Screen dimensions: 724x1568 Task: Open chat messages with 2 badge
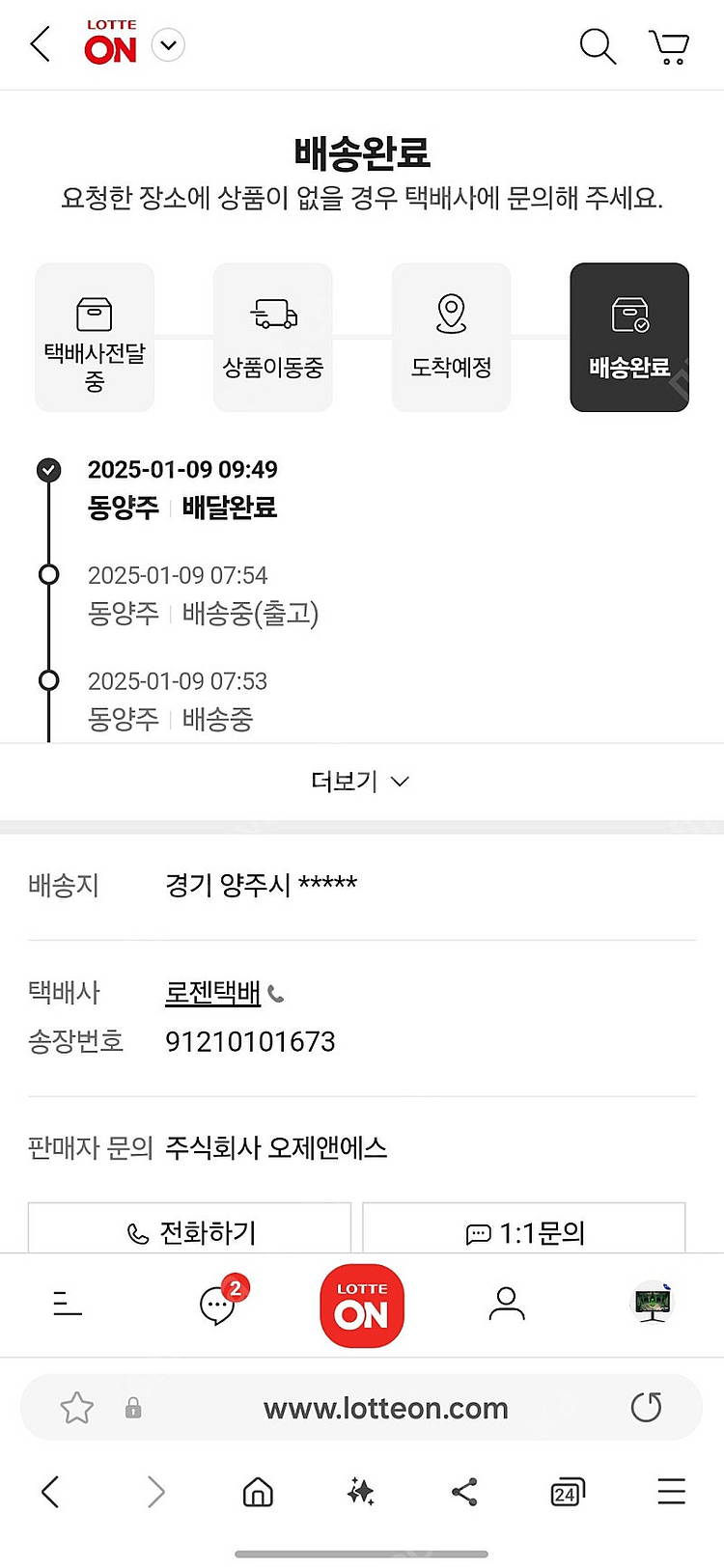[x=219, y=1305]
